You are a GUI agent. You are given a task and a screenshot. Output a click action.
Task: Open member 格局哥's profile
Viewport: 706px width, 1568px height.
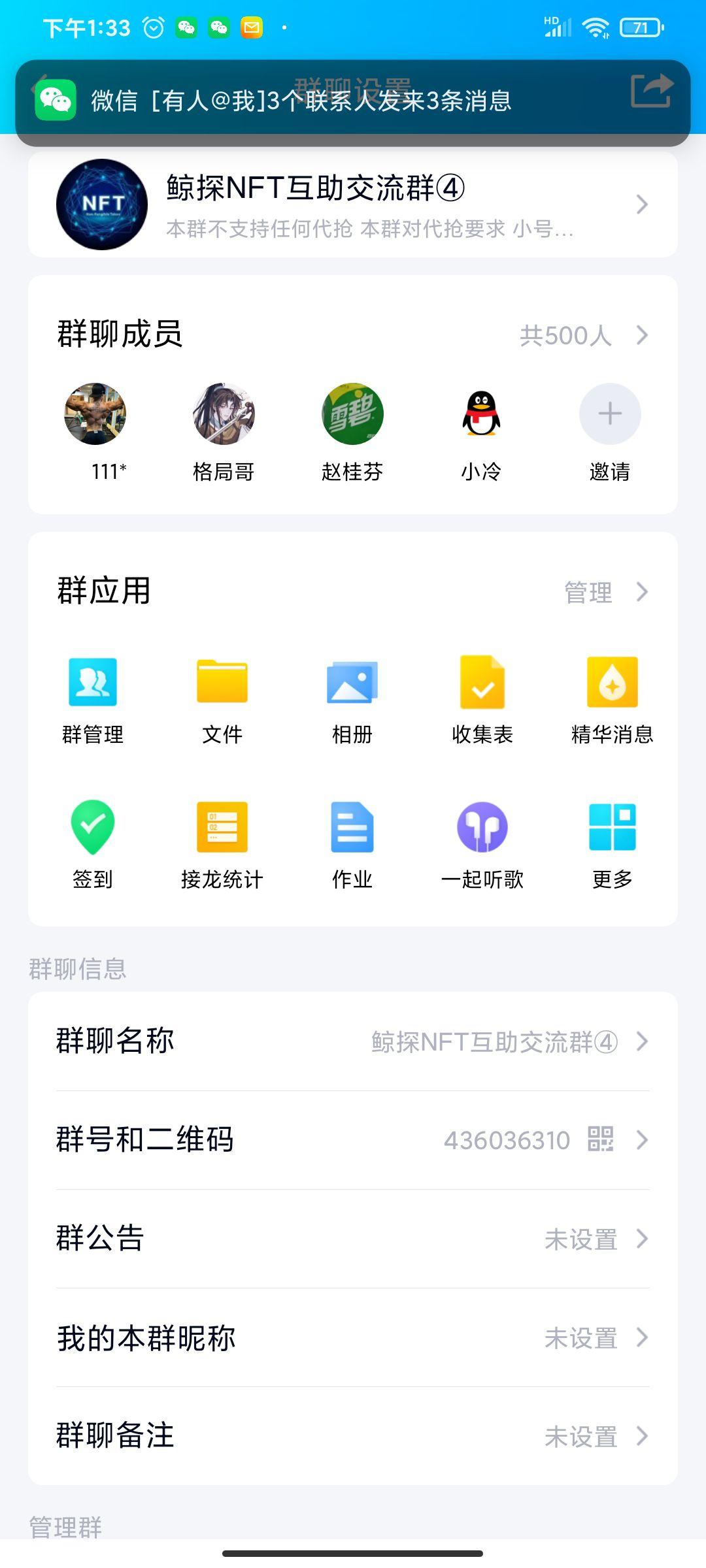pos(224,432)
